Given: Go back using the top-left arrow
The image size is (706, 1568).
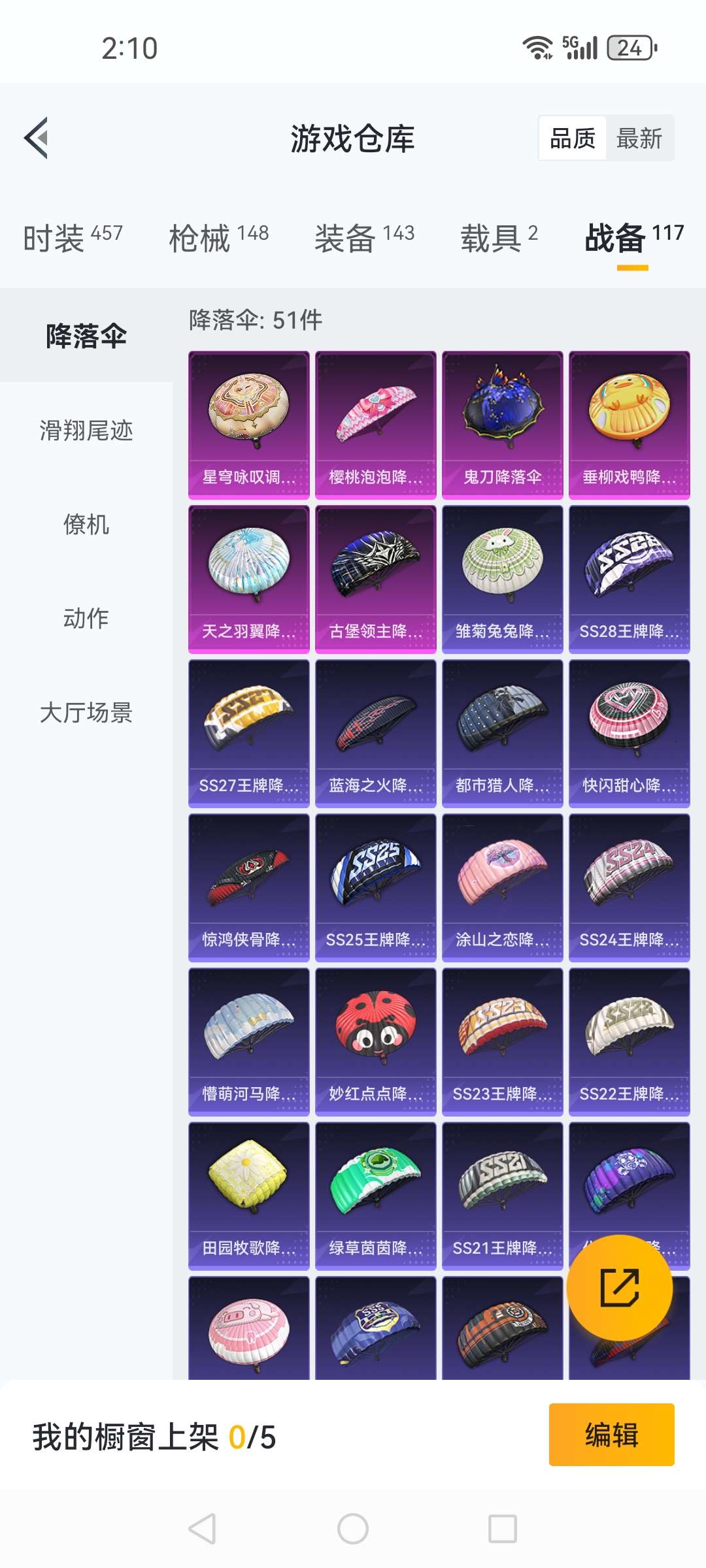Looking at the screenshot, I should pos(37,138).
